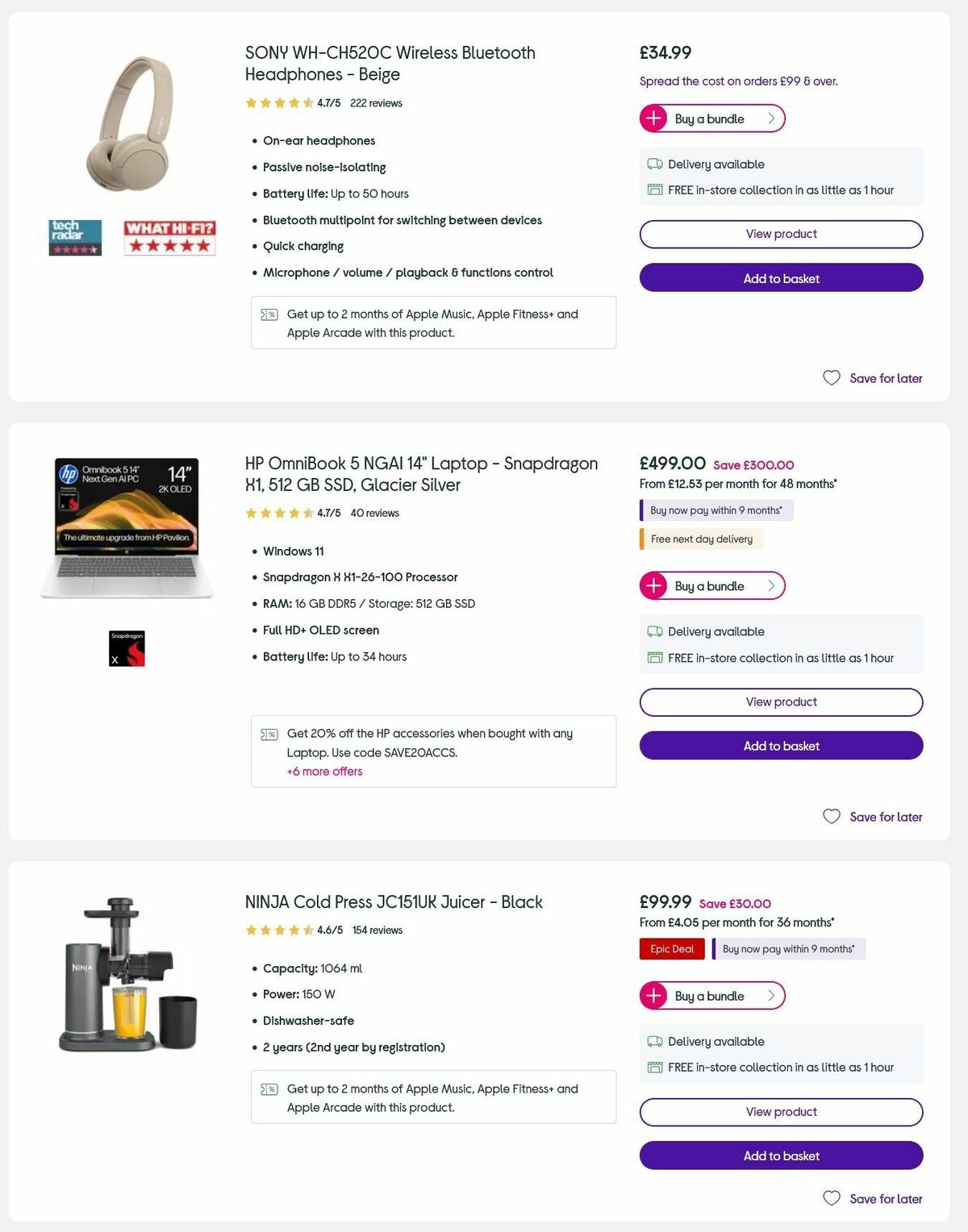Image resolution: width=968 pixels, height=1232 pixels.
Task: Select the Snapdragon X logo badge
Action: tap(127, 648)
